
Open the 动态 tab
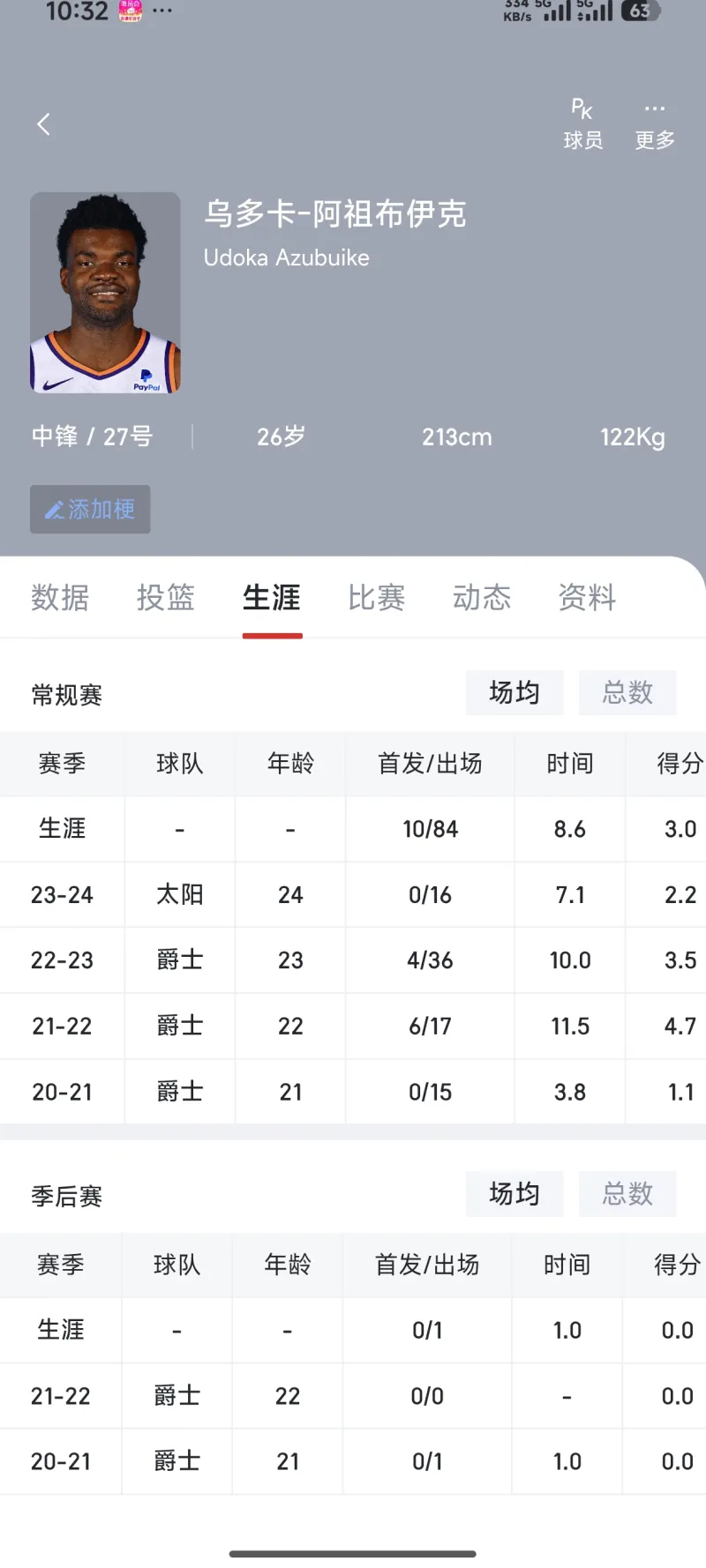(481, 598)
